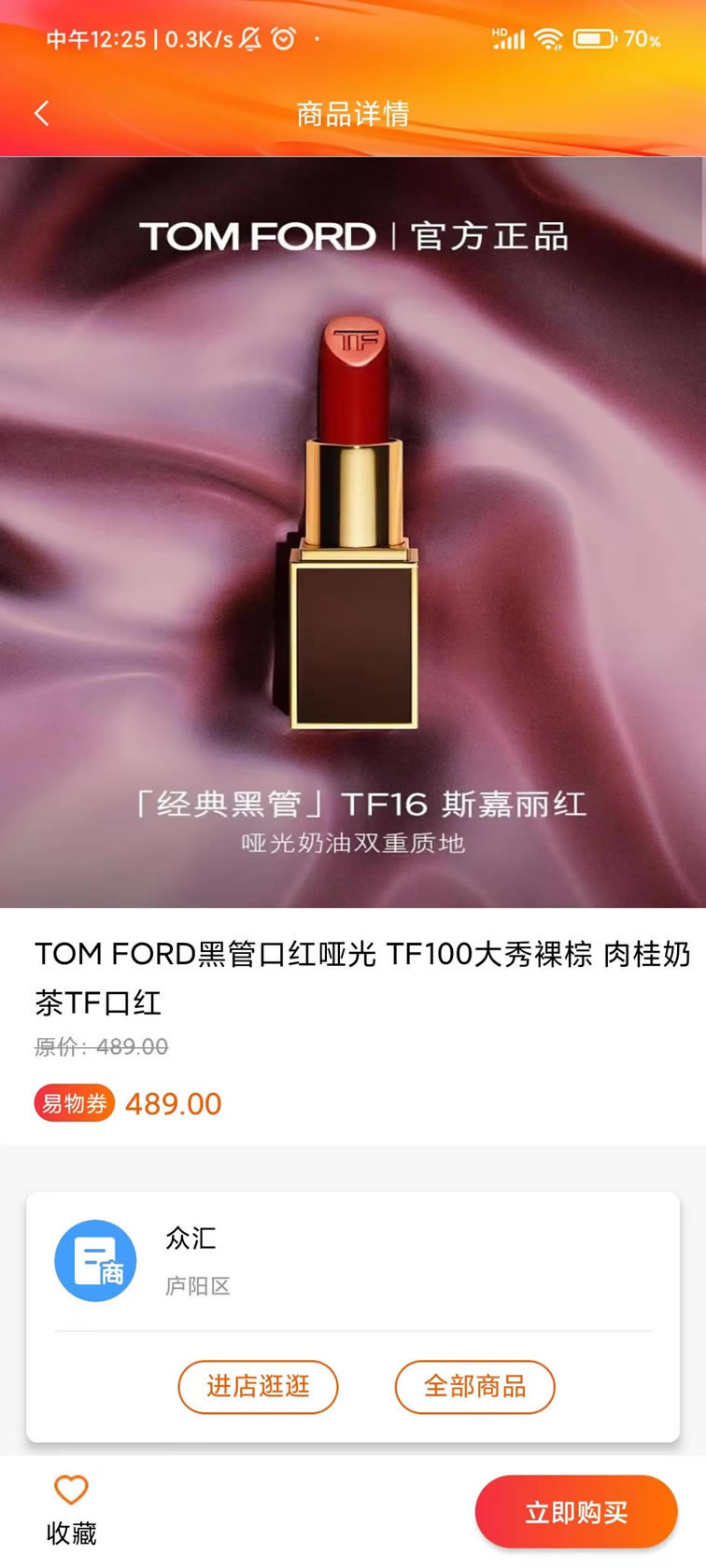Screen dimensions: 706x1568
Task: Open the TOM FORD lipstick product image
Action: (x=353, y=532)
